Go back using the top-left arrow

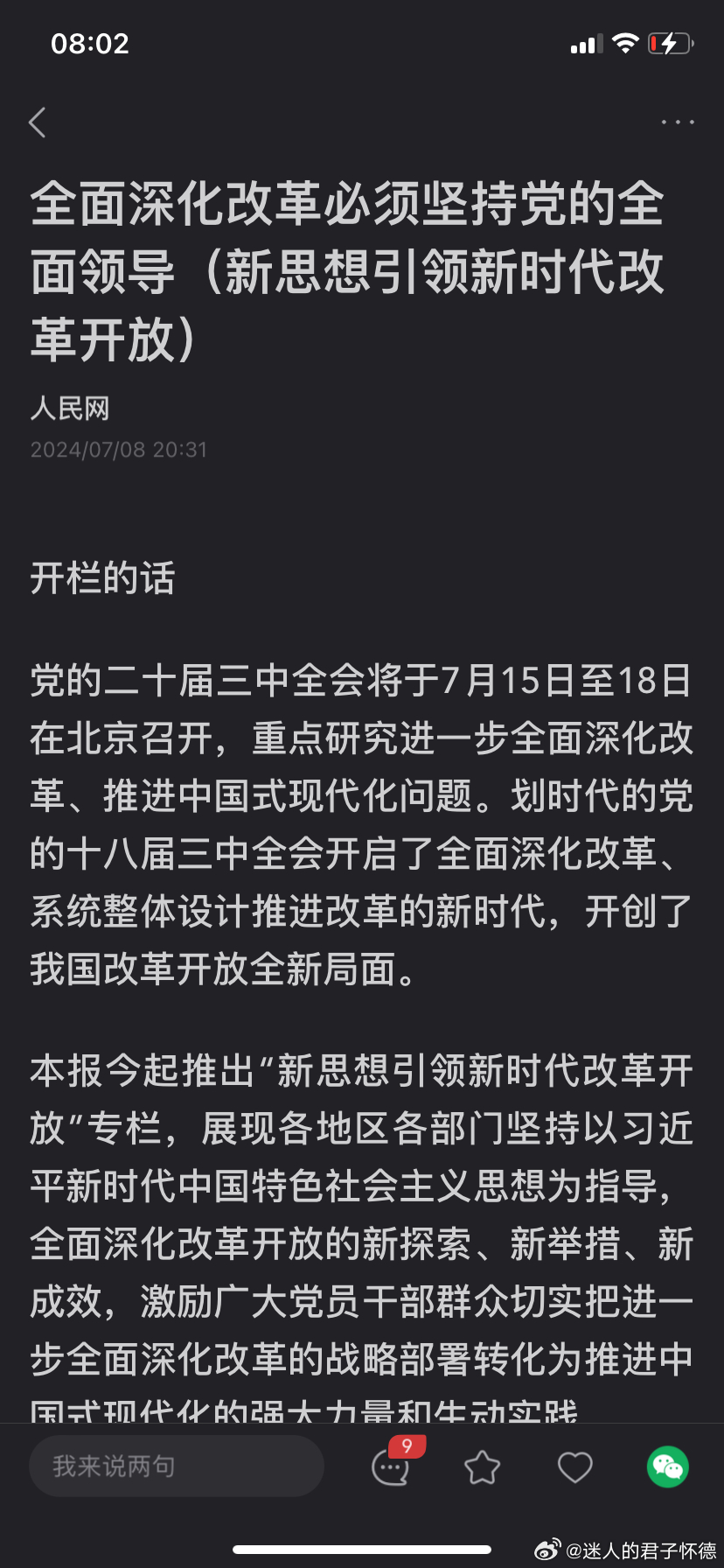pos(37,122)
